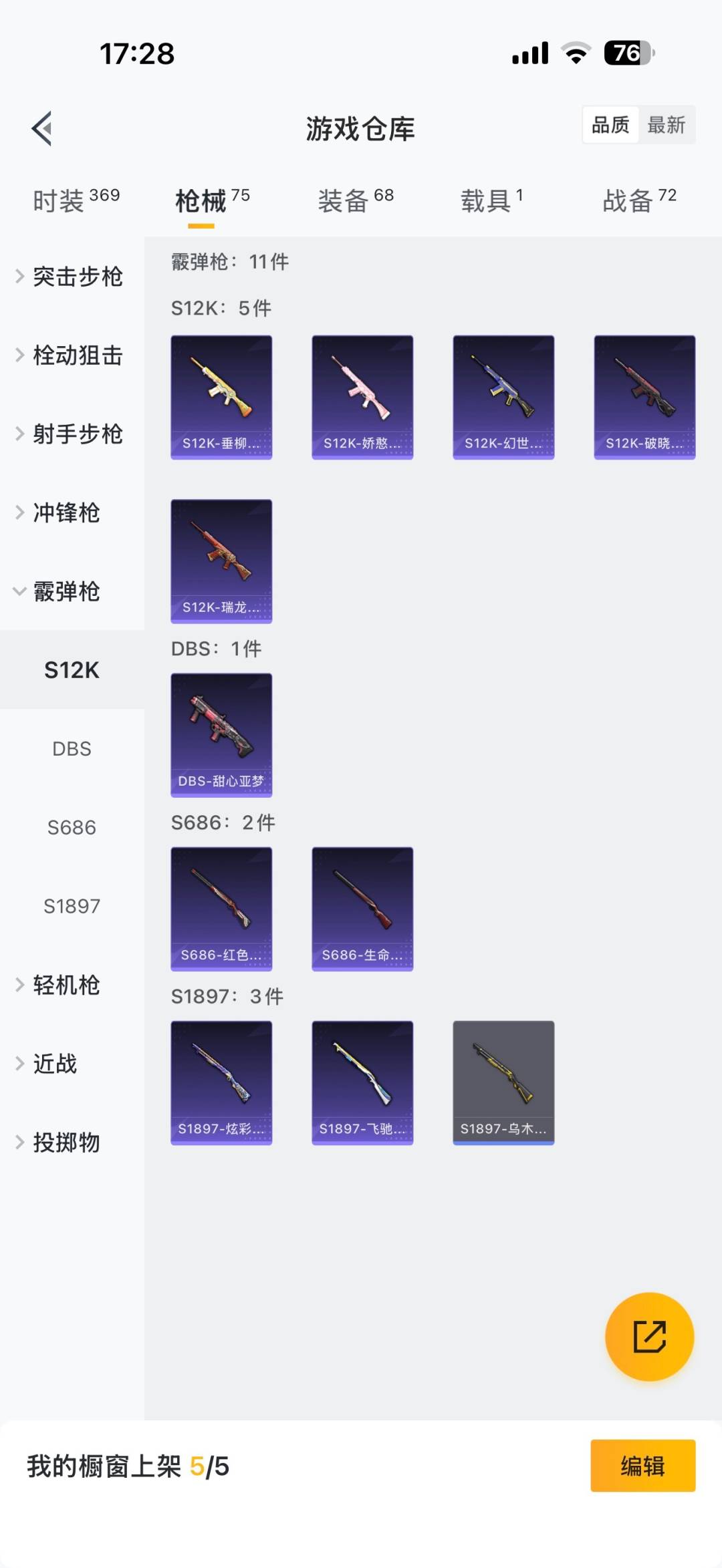Open the 载具 tab

point(491,200)
